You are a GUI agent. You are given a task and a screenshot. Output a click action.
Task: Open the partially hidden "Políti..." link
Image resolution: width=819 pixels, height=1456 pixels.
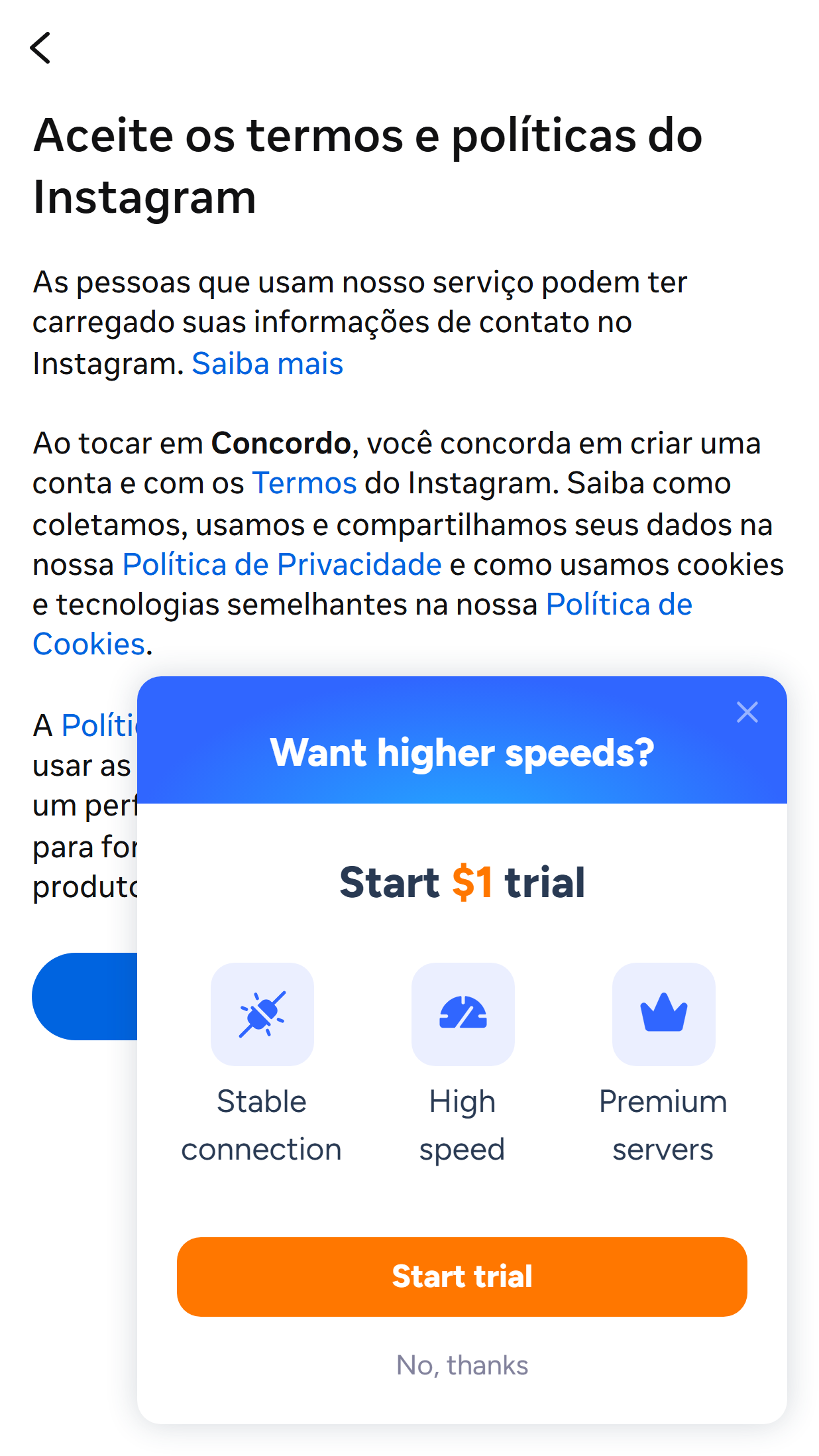98,725
